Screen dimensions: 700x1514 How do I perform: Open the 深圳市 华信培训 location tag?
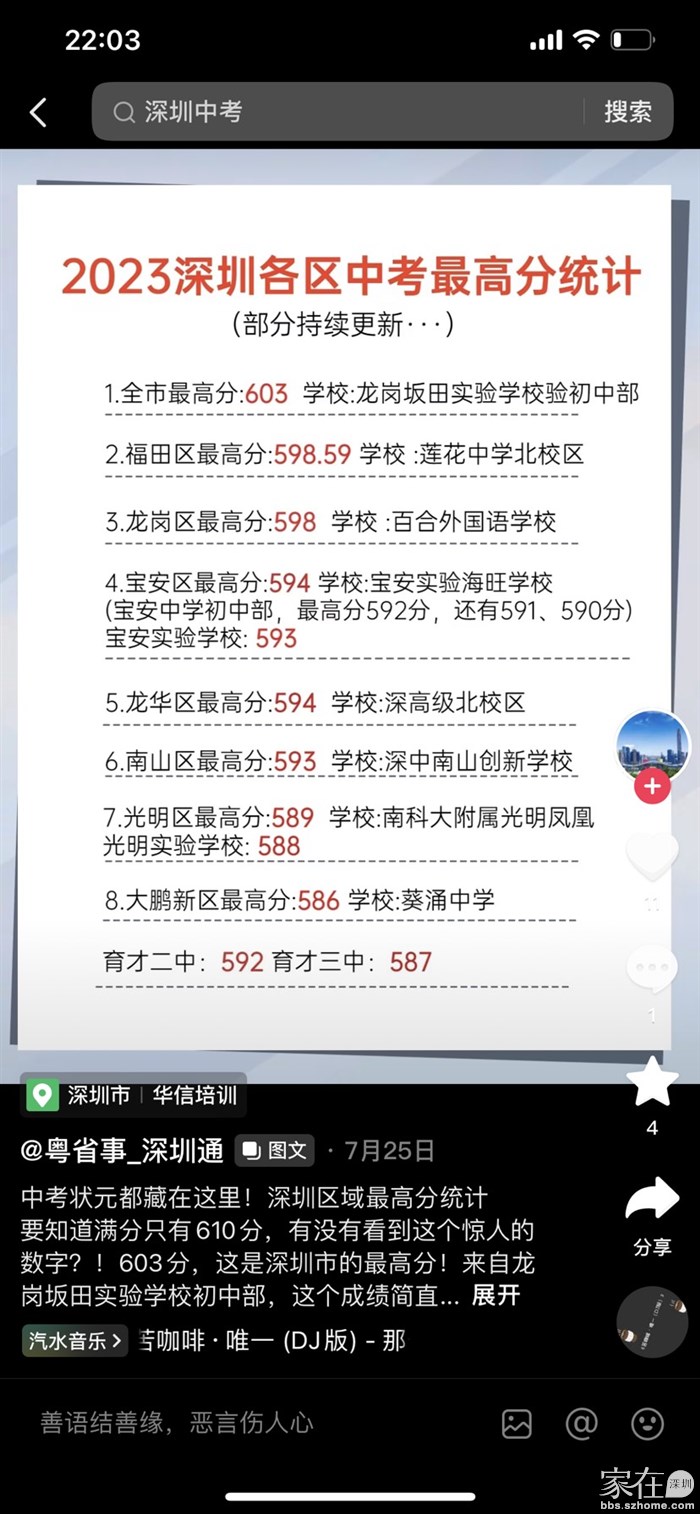coord(134,1095)
